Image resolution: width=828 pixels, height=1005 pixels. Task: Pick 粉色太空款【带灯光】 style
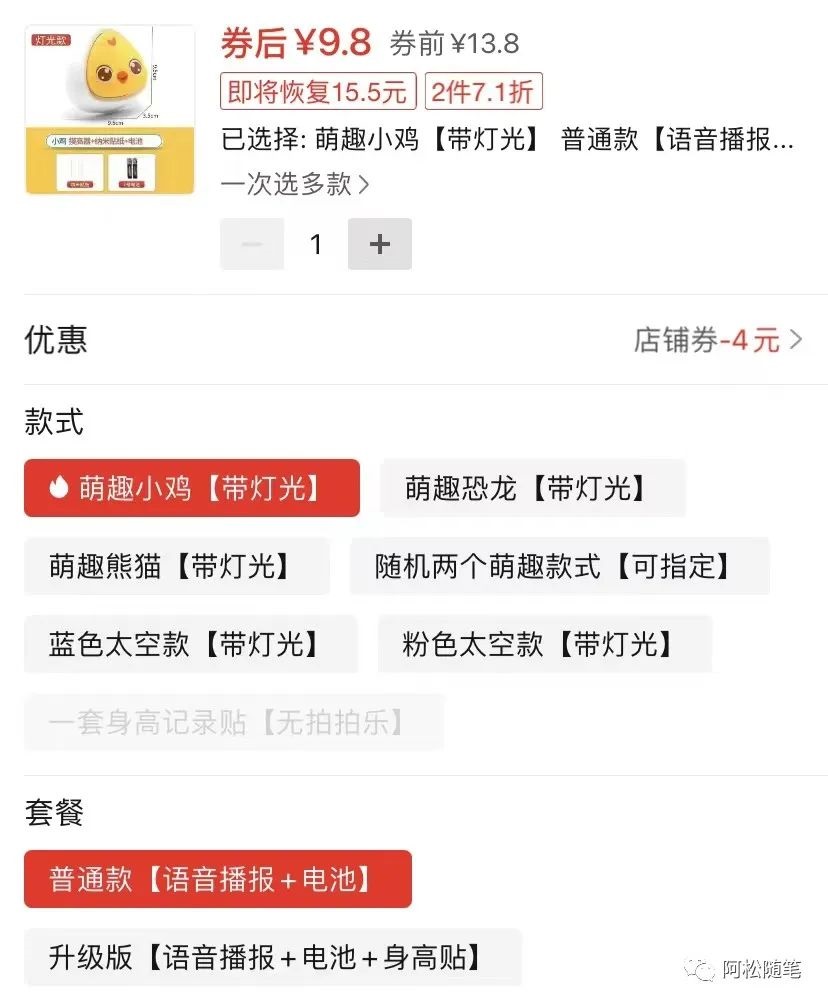[x=544, y=644]
